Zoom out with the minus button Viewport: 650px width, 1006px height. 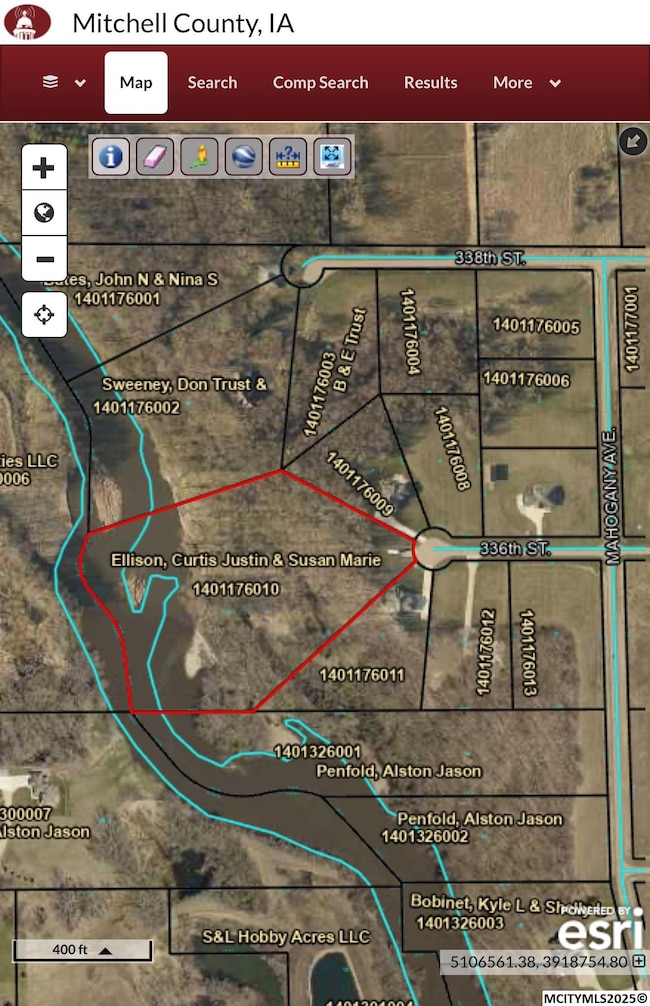tap(44, 260)
